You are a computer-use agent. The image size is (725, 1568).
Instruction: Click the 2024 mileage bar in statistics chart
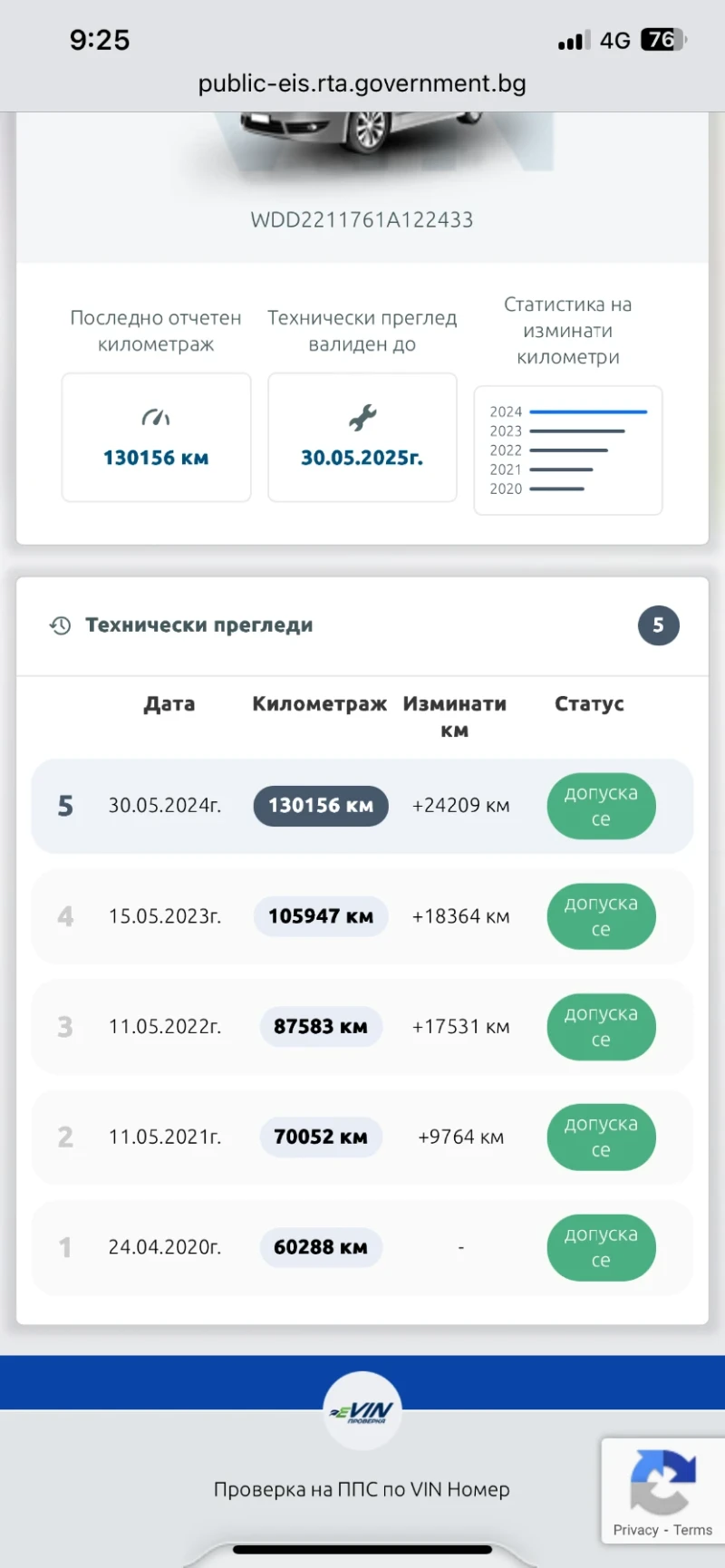coord(588,411)
